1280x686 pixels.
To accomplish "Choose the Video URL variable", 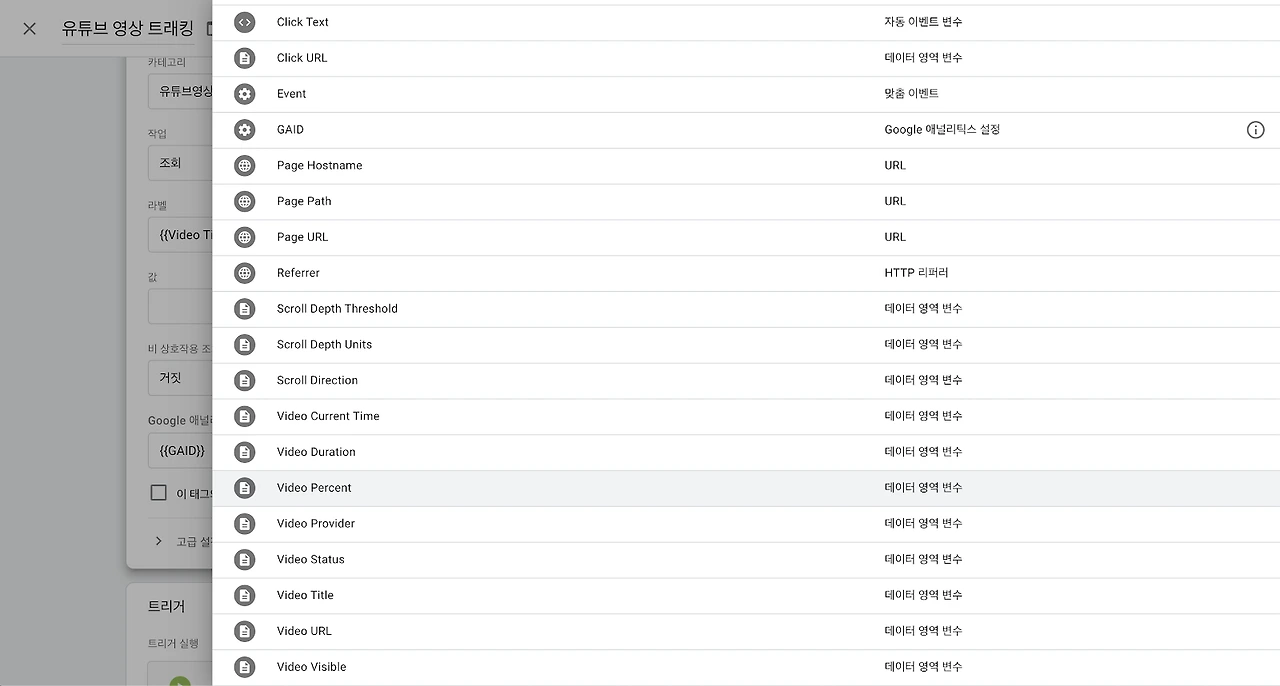I will [x=746, y=632].
